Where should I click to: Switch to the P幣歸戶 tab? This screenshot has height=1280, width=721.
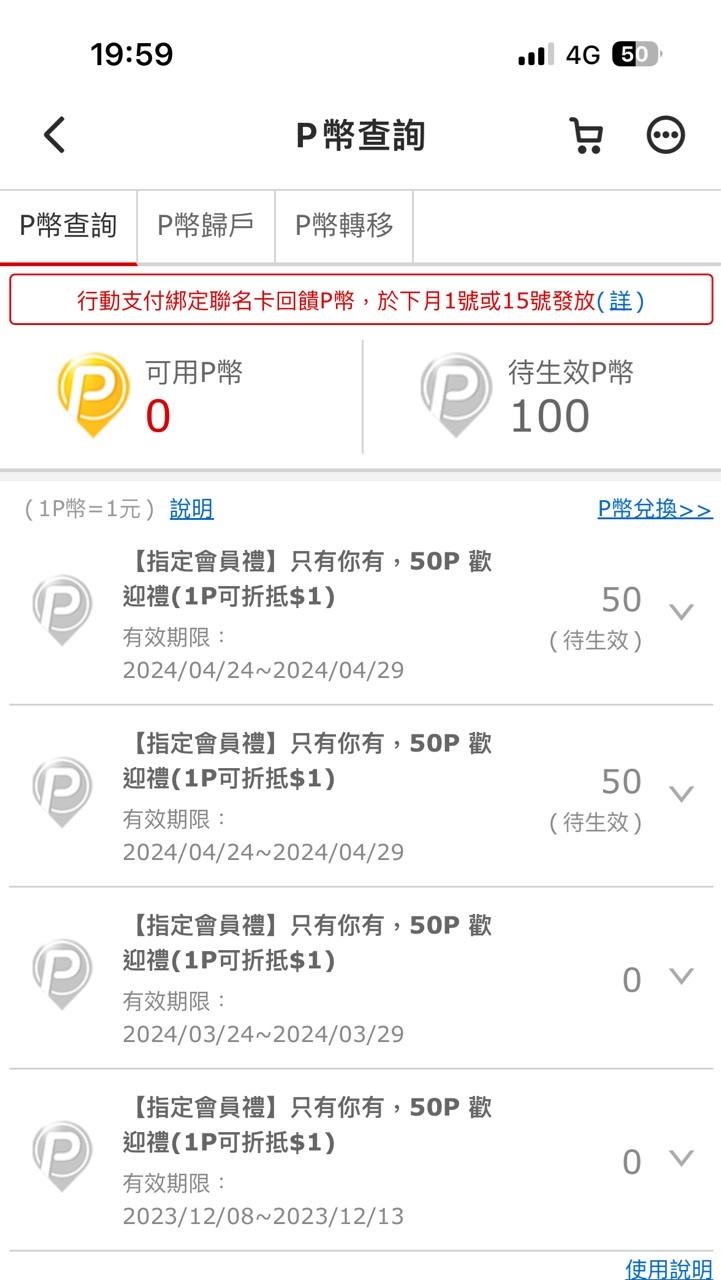205,226
